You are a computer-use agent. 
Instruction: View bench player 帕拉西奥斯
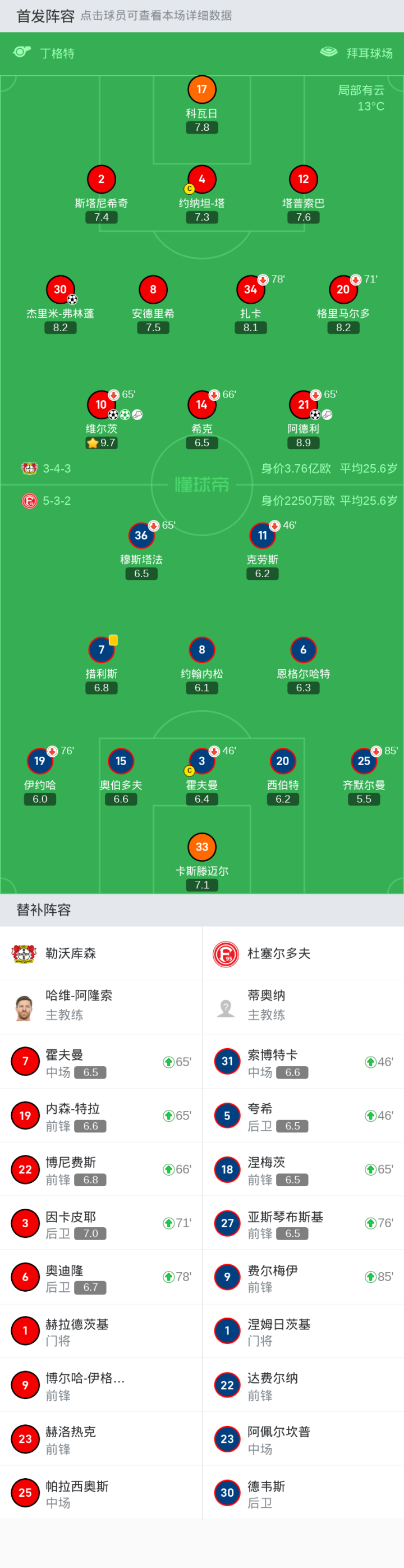[x=101, y=1493]
